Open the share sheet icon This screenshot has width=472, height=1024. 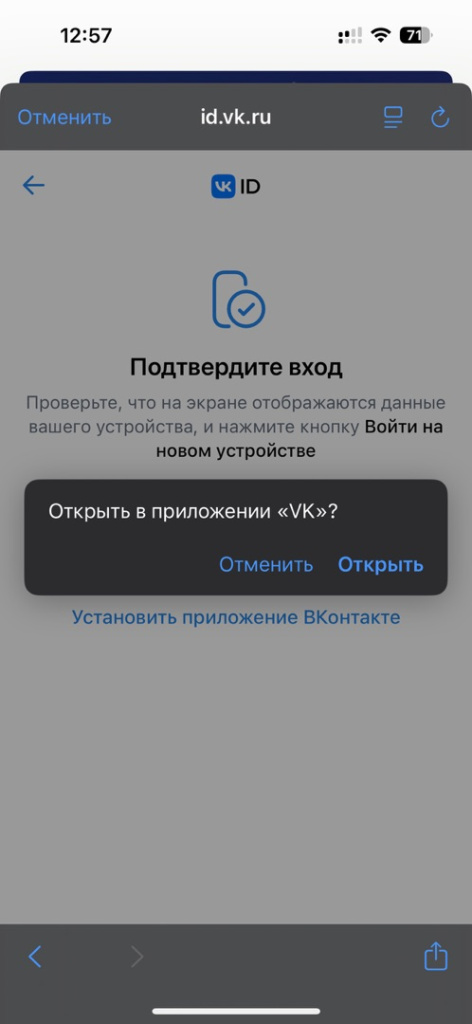(x=436, y=956)
